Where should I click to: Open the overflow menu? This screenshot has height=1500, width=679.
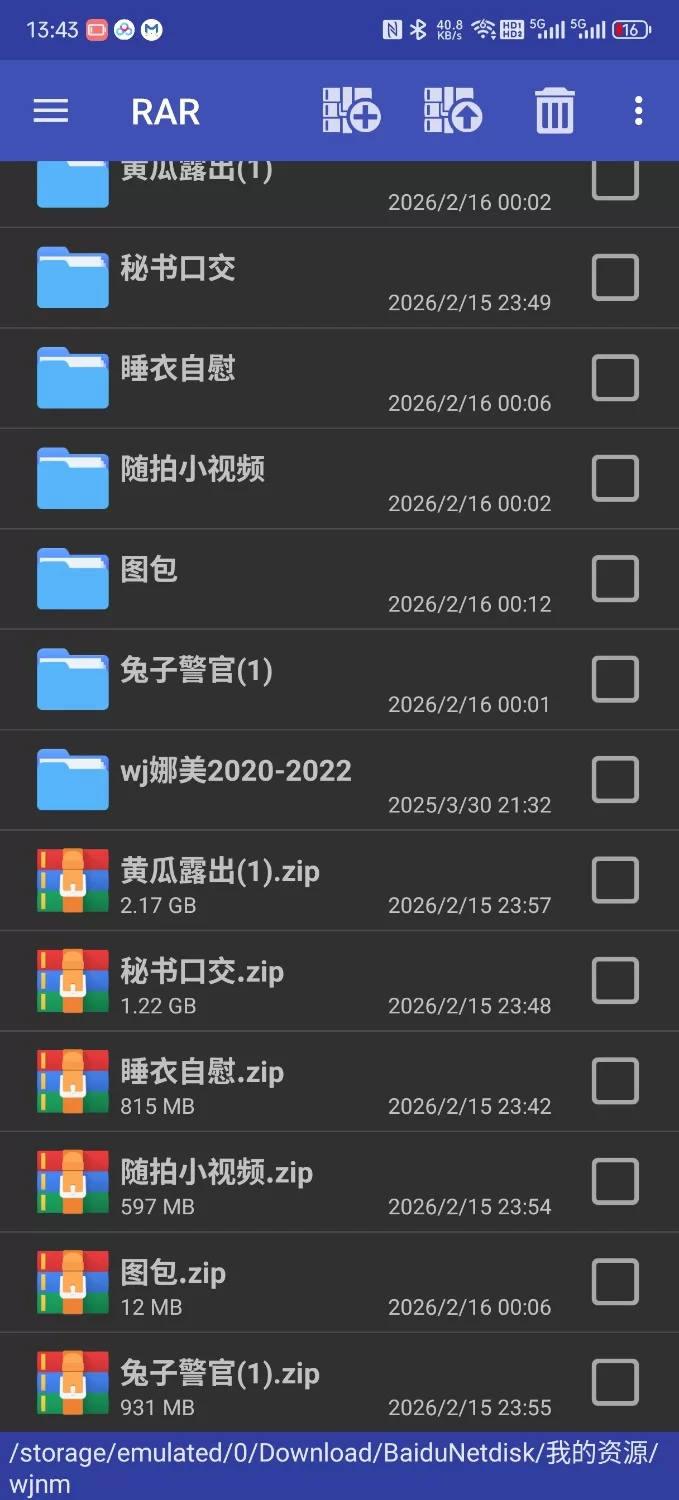pos(638,111)
